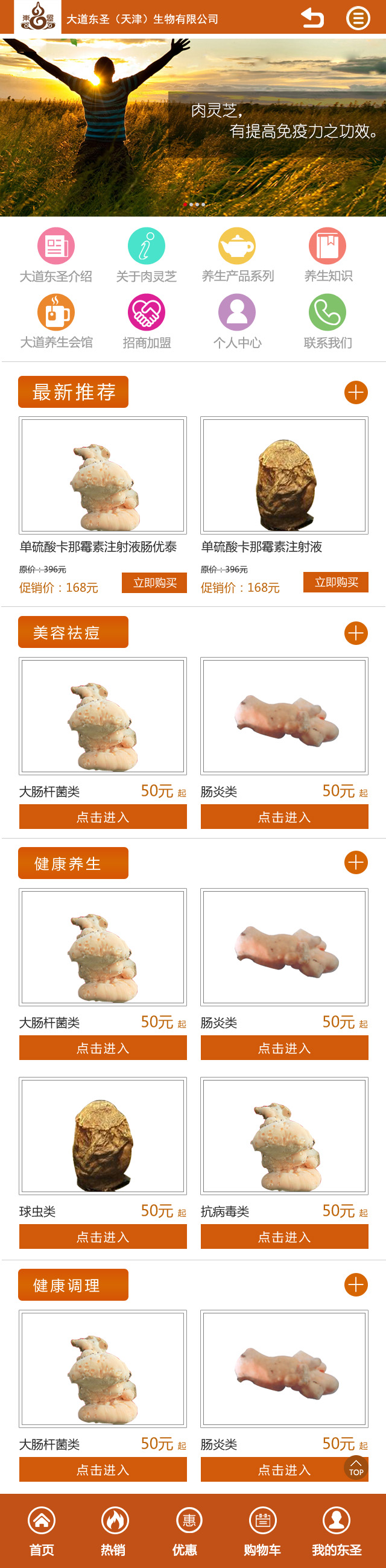386x1568 pixels.
Task: Expand 最新推荐 with the plus icon
Action: 356,393
